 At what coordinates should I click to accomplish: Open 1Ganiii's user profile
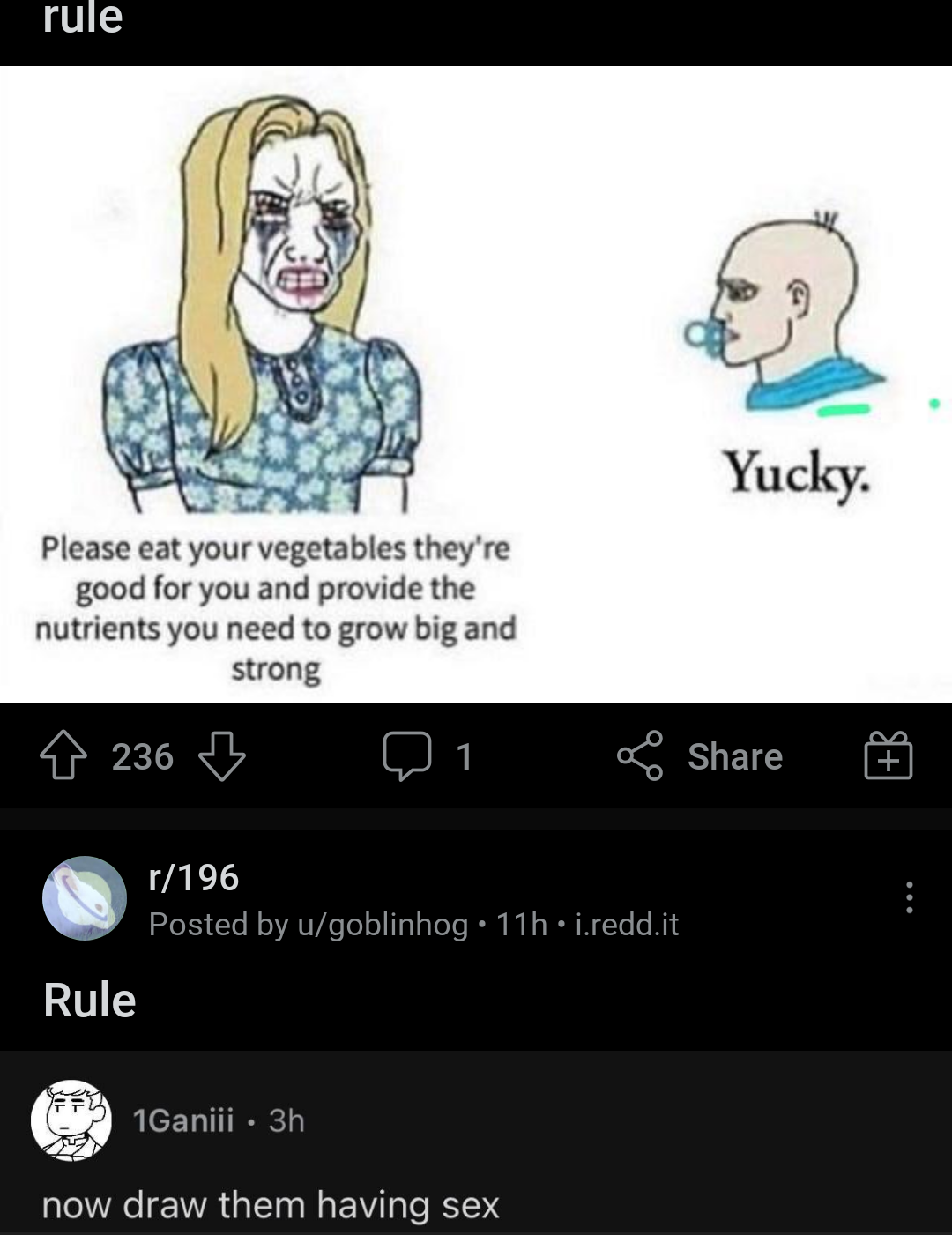pos(182,1120)
